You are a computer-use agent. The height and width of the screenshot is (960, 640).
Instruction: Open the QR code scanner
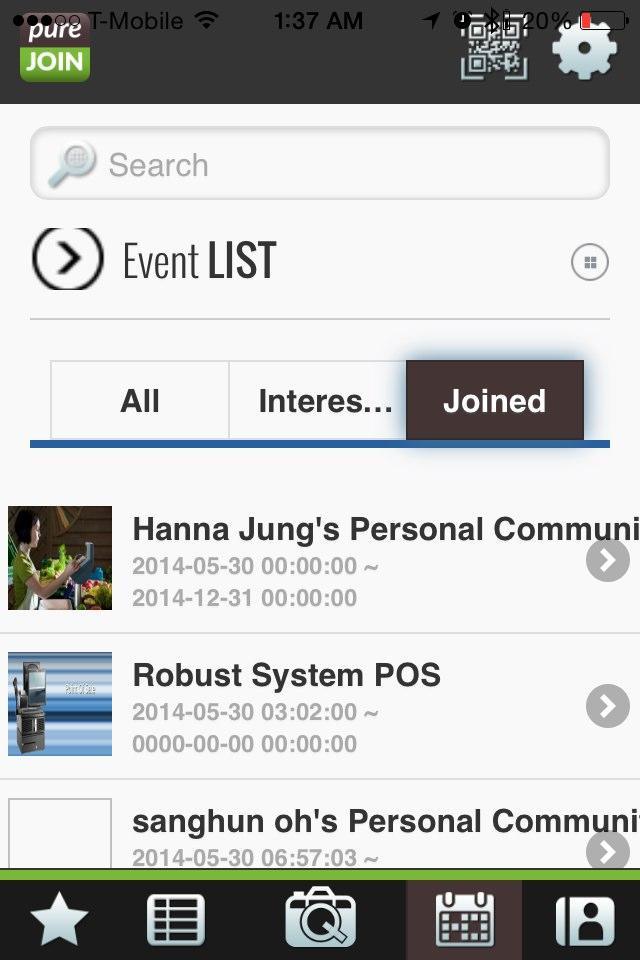(493, 50)
